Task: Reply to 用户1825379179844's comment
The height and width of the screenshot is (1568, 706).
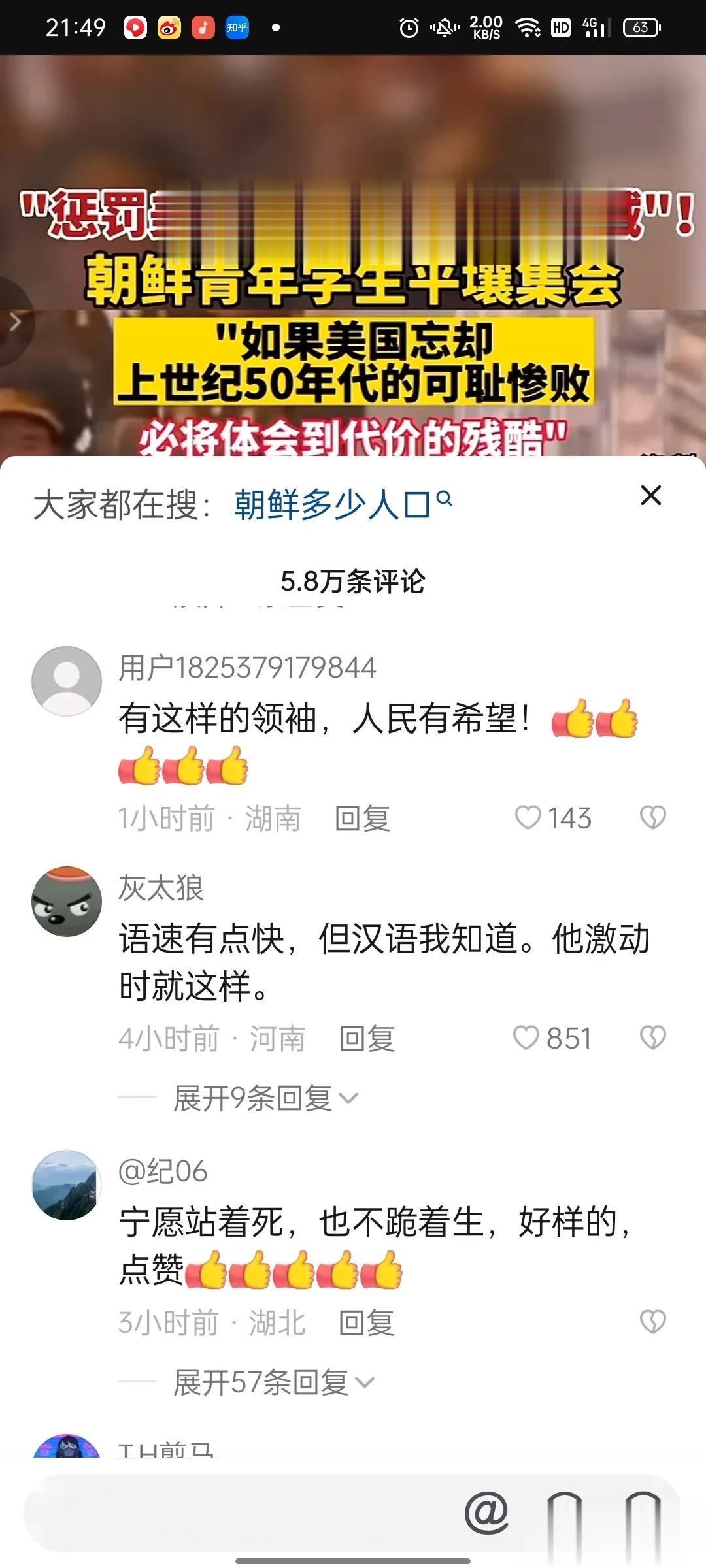Action: tap(362, 819)
